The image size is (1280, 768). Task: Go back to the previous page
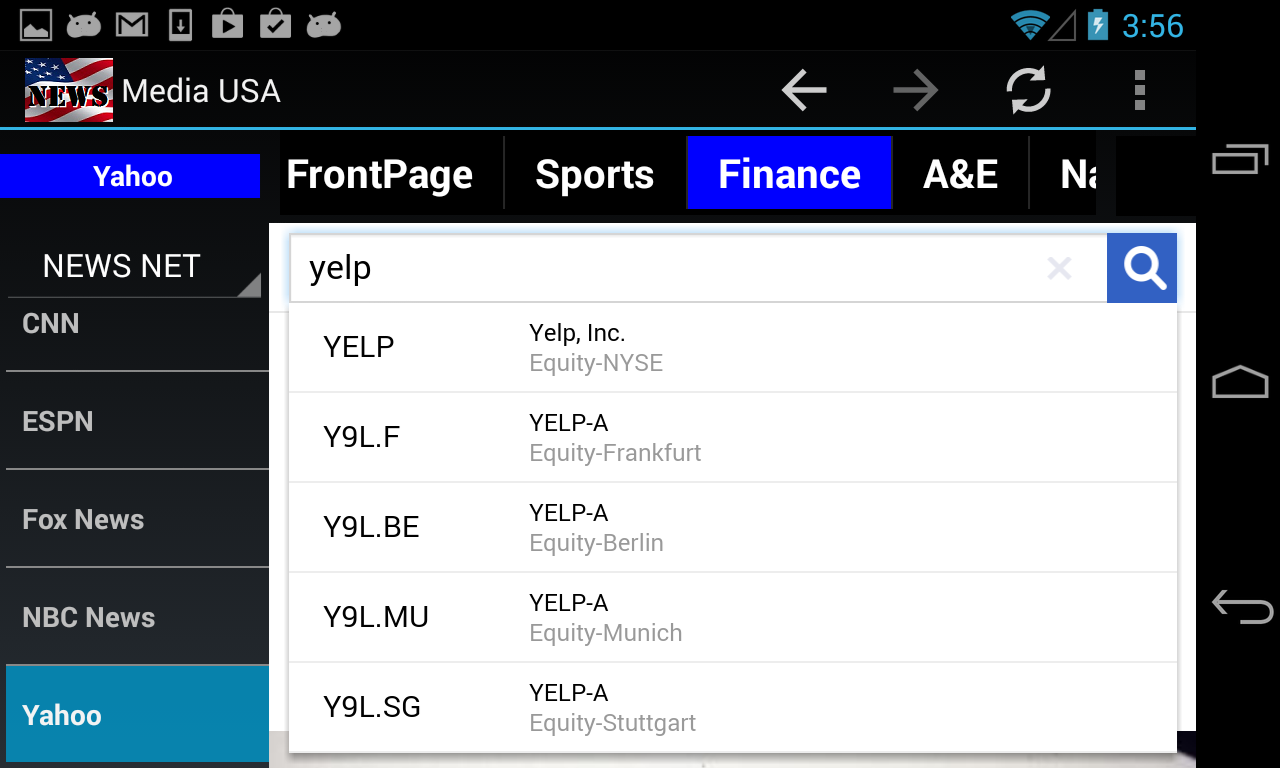(x=804, y=91)
